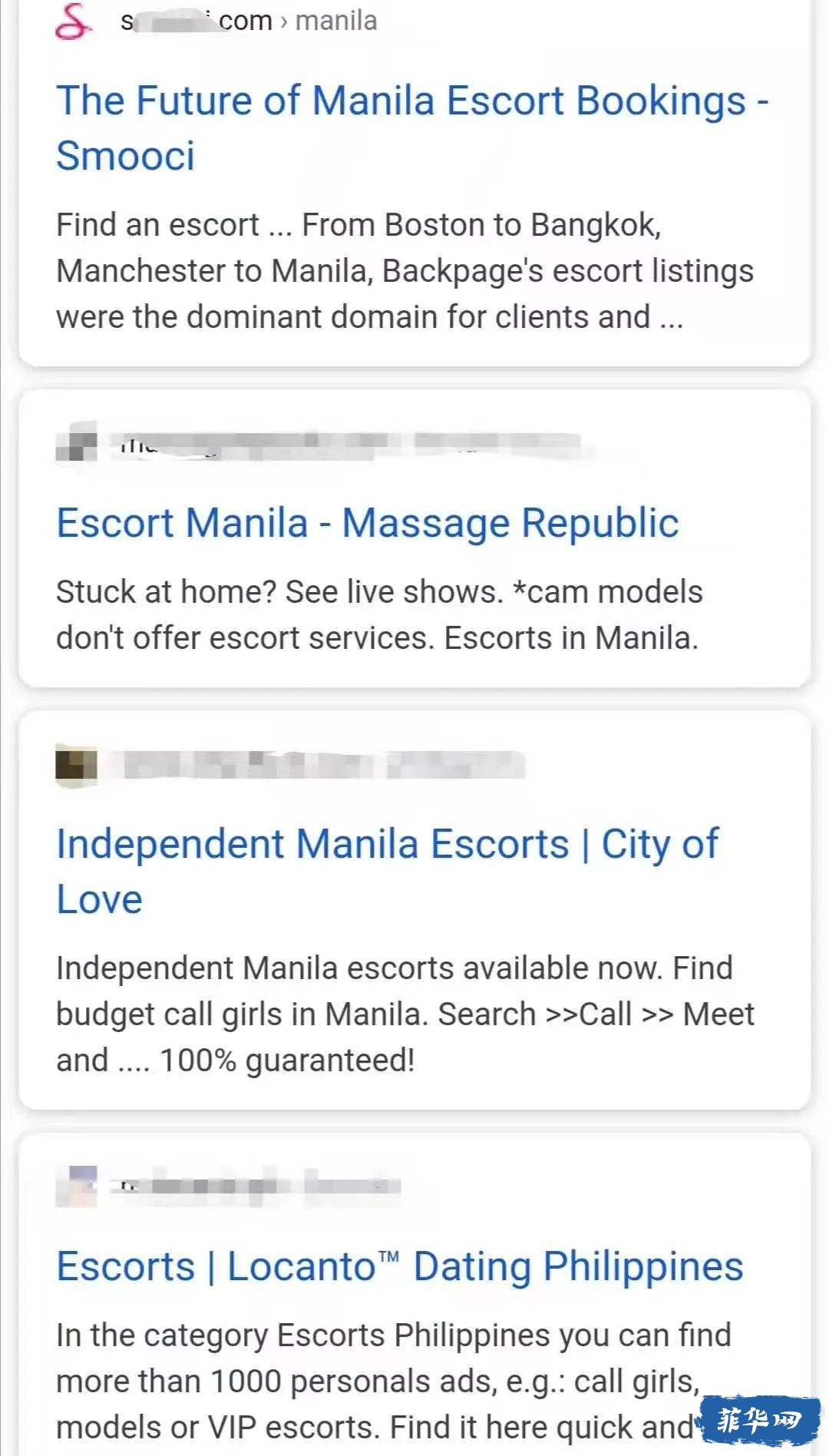Open the Massage Republic search result
This screenshot has height=1456, width=829.
tap(368, 524)
